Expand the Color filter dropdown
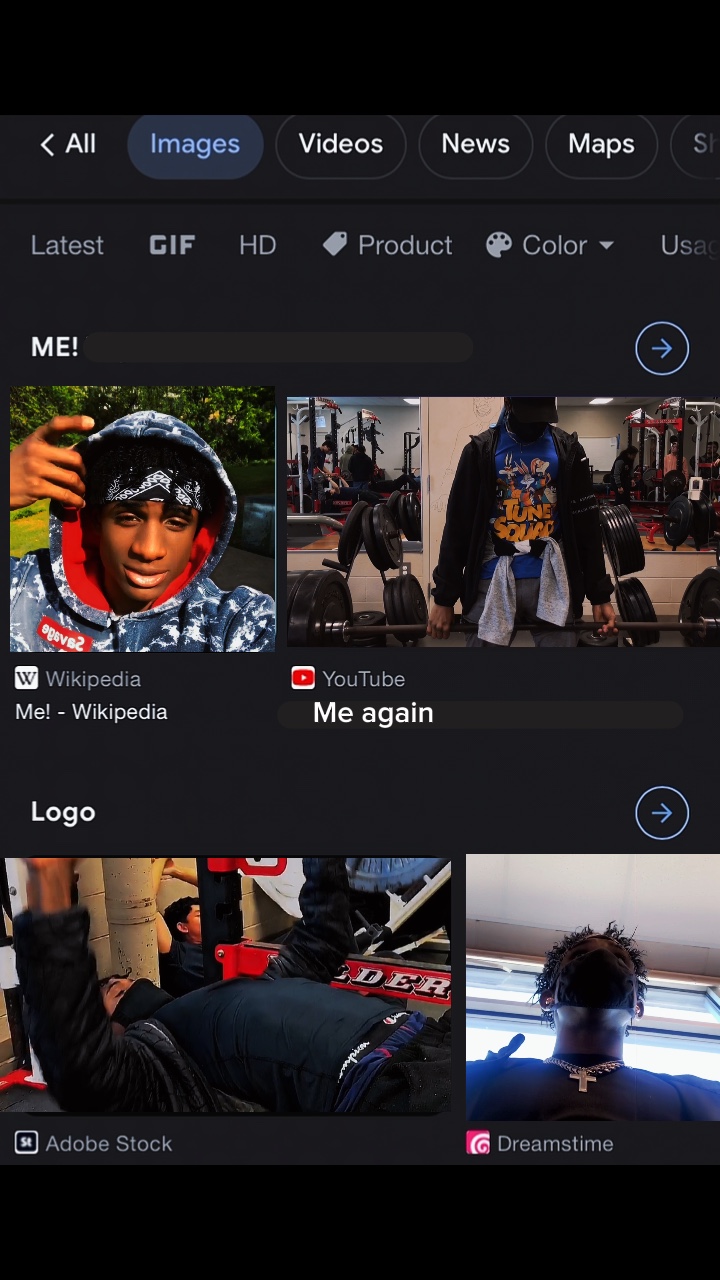The width and height of the screenshot is (720, 1280). coord(550,245)
